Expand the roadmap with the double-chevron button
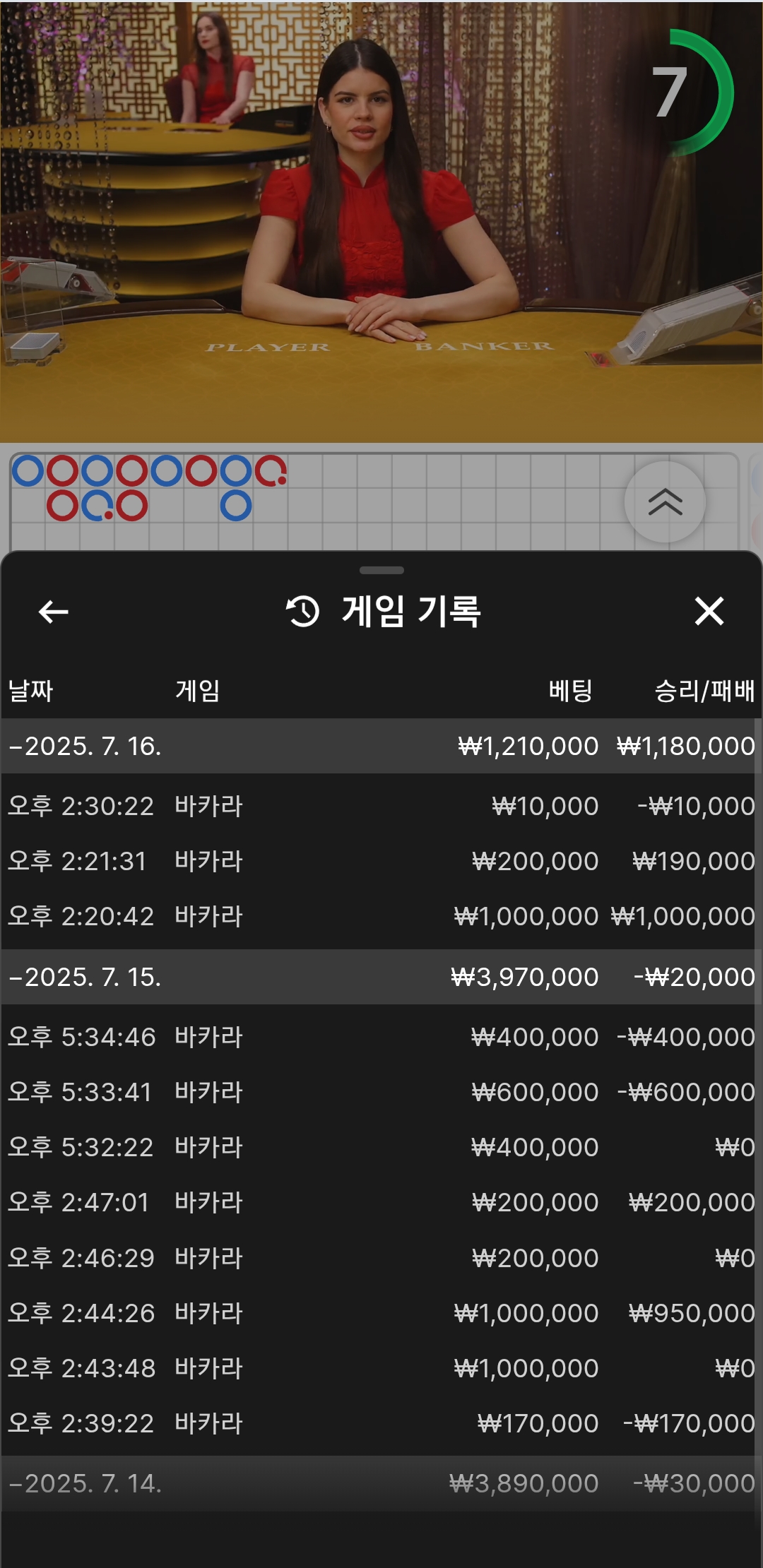The height and width of the screenshot is (1568, 763). click(665, 502)
